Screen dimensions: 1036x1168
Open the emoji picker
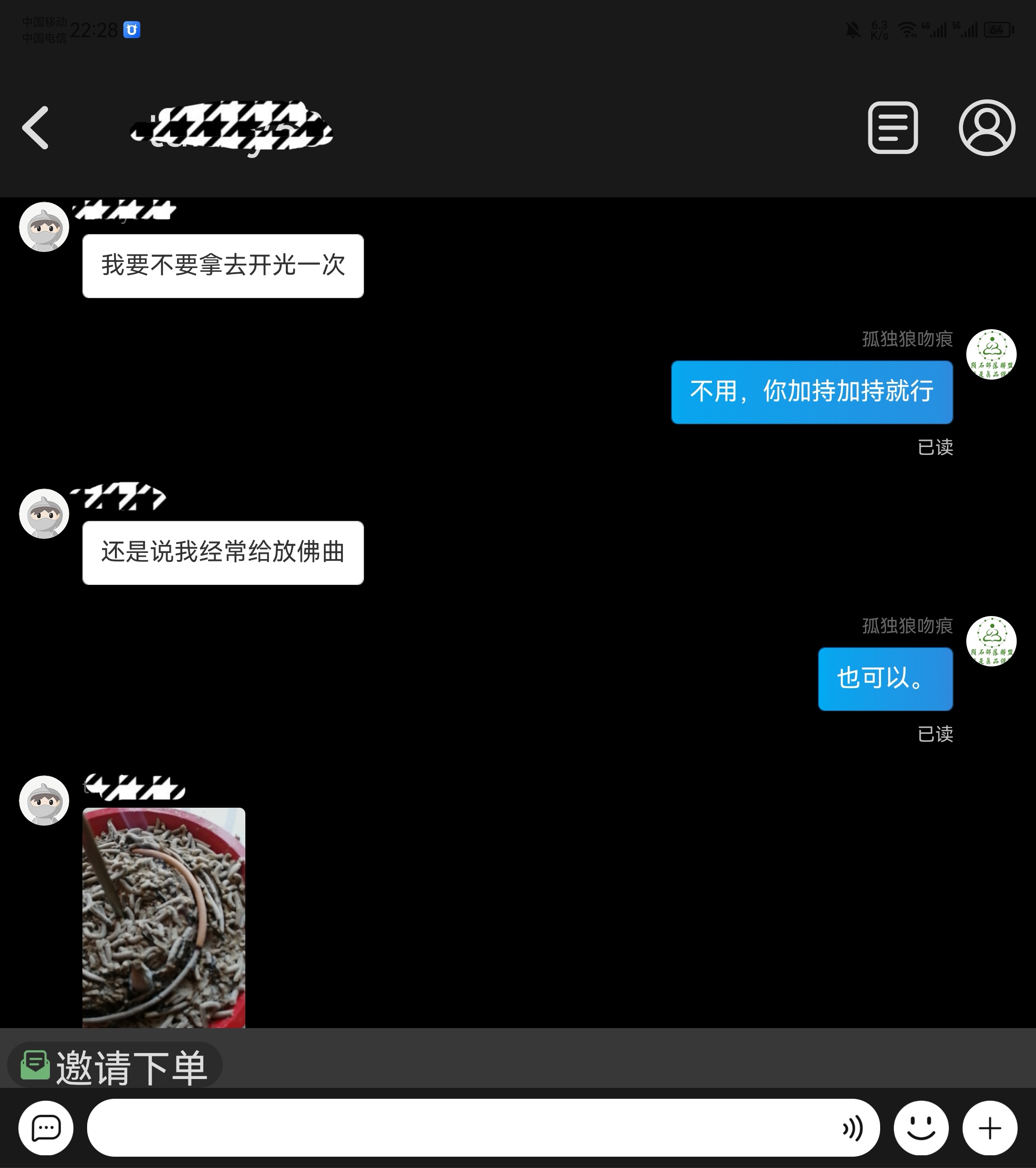click(x=921, y=1128)
